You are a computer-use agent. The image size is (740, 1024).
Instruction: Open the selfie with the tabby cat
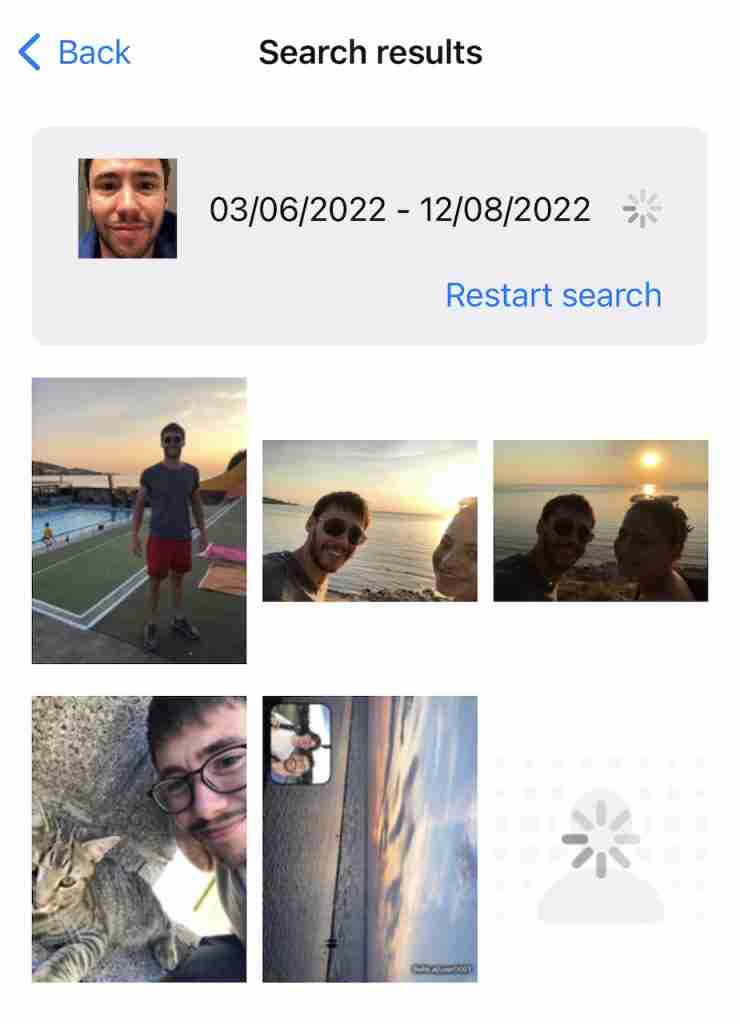click(x=139, y=839)
